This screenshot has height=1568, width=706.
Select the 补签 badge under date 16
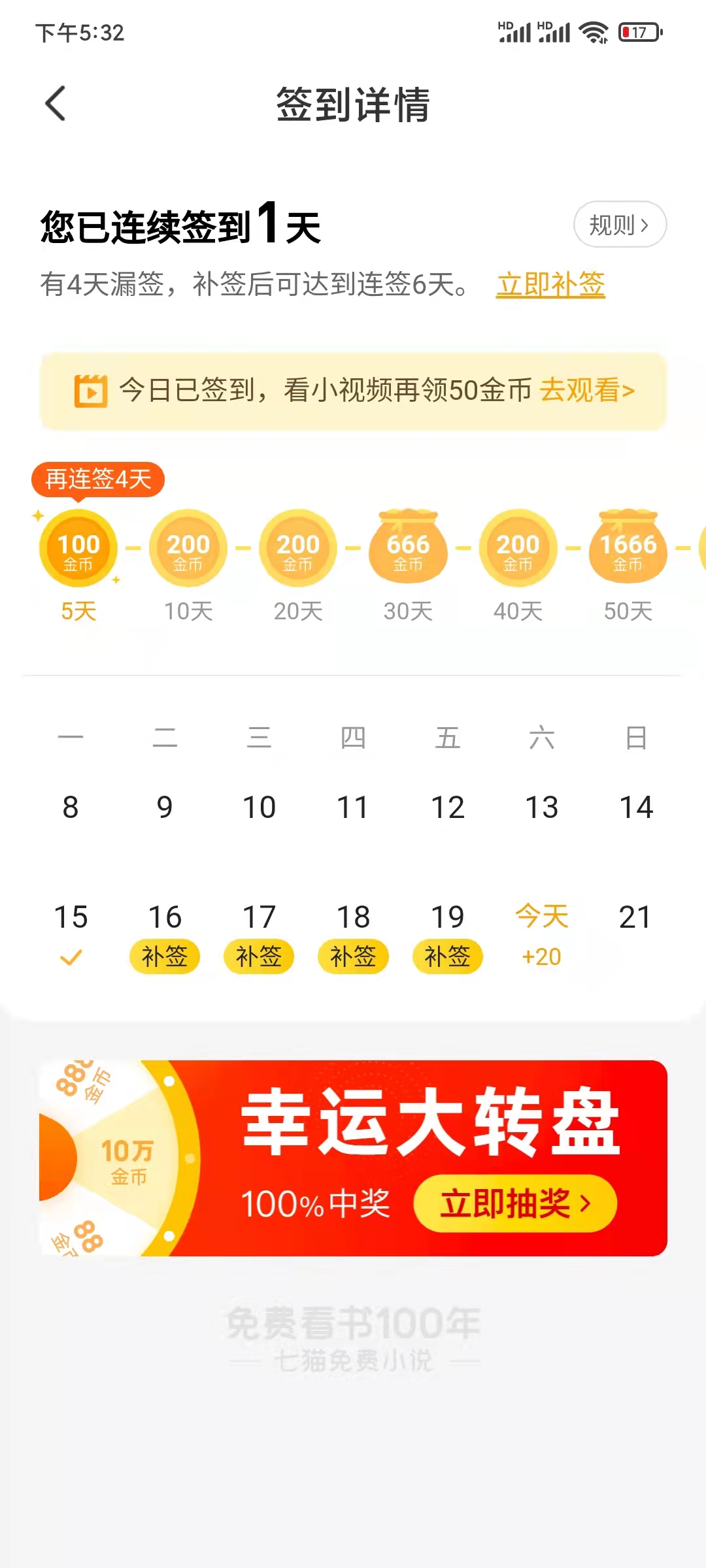pyautogui.click(x=164, y=956)
